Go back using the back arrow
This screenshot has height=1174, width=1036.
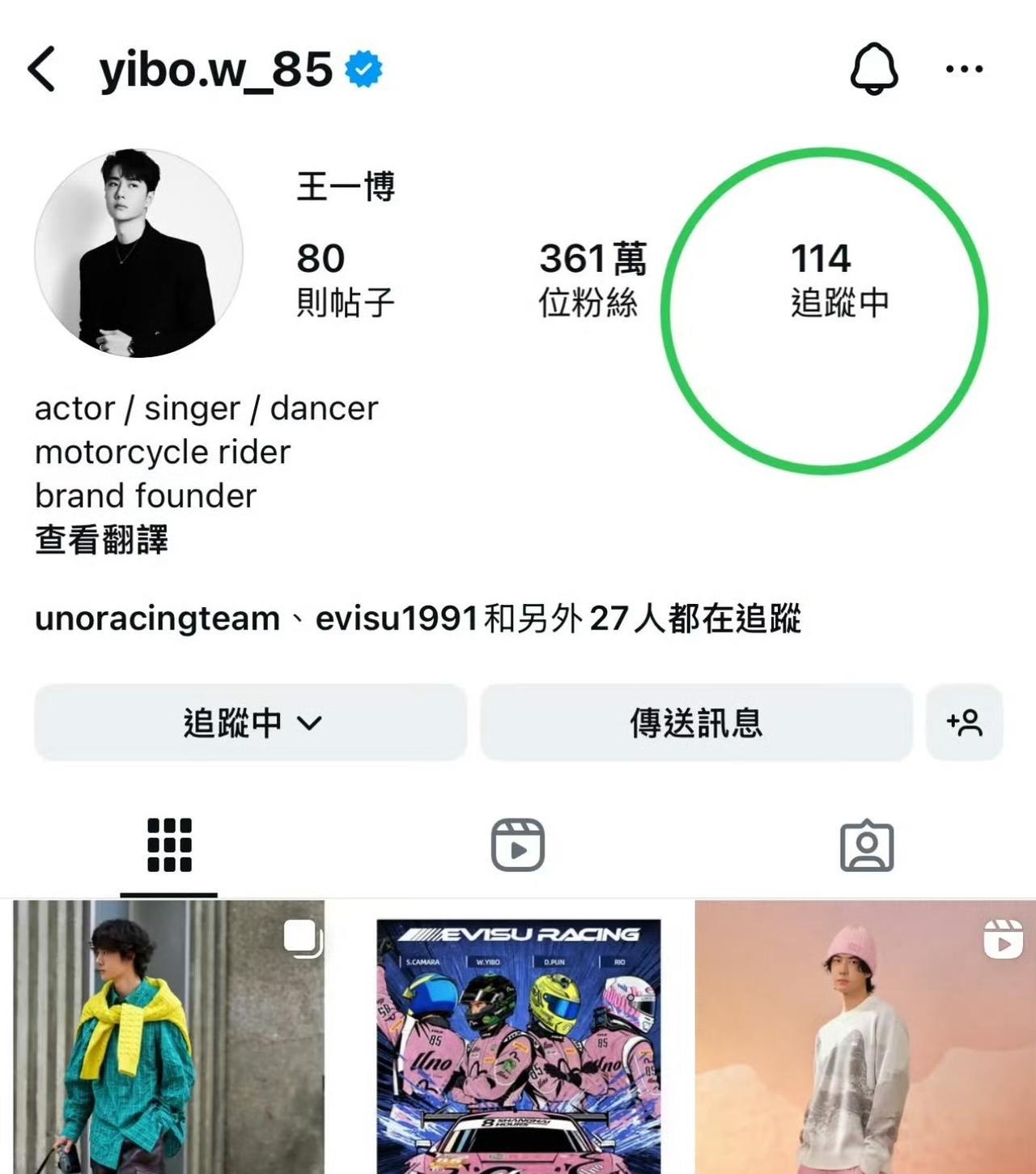click(42, 69)
